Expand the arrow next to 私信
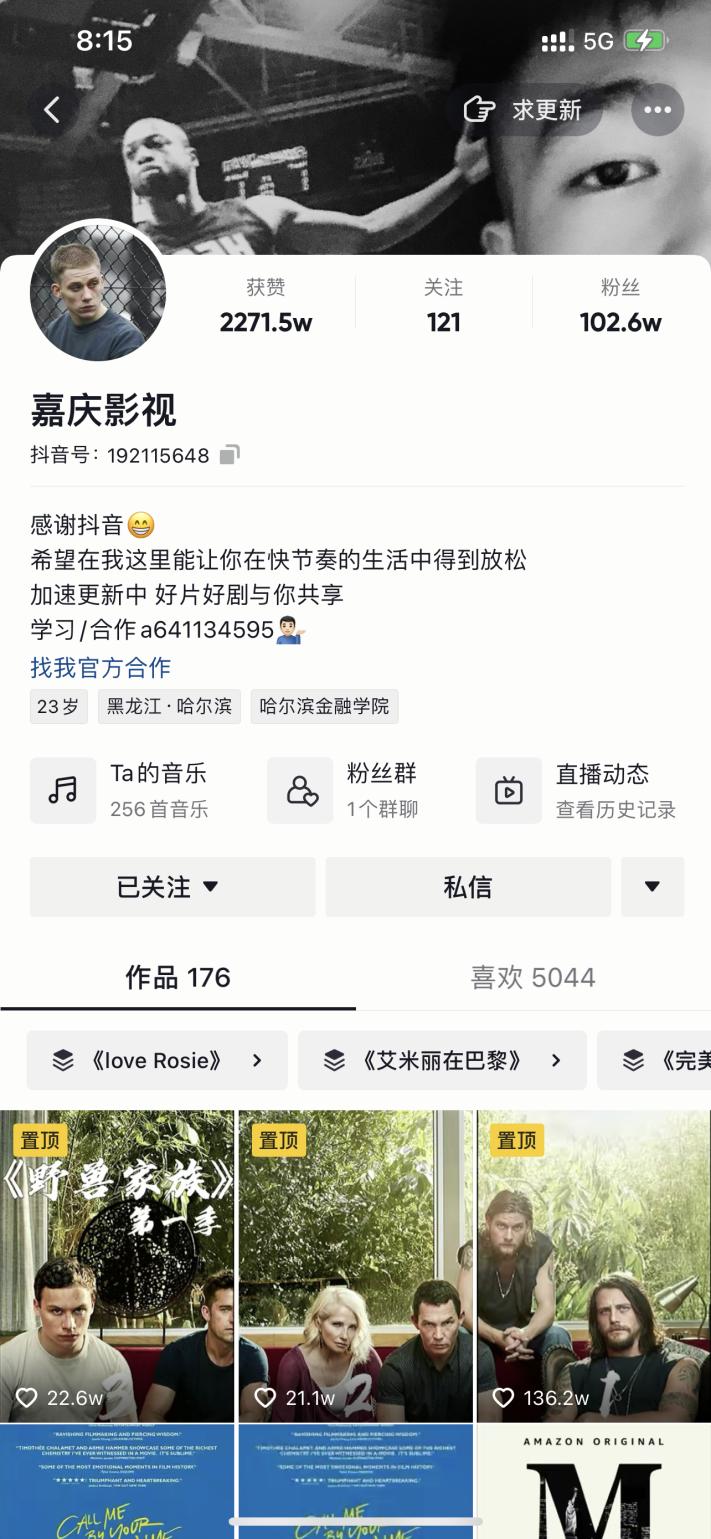This screenshot has width=711, height=1539. 652,887
